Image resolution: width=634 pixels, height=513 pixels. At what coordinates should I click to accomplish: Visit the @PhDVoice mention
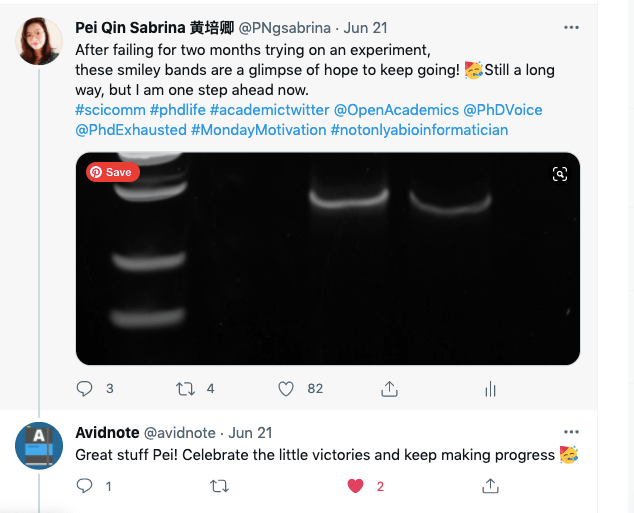[x=503, y=108]
